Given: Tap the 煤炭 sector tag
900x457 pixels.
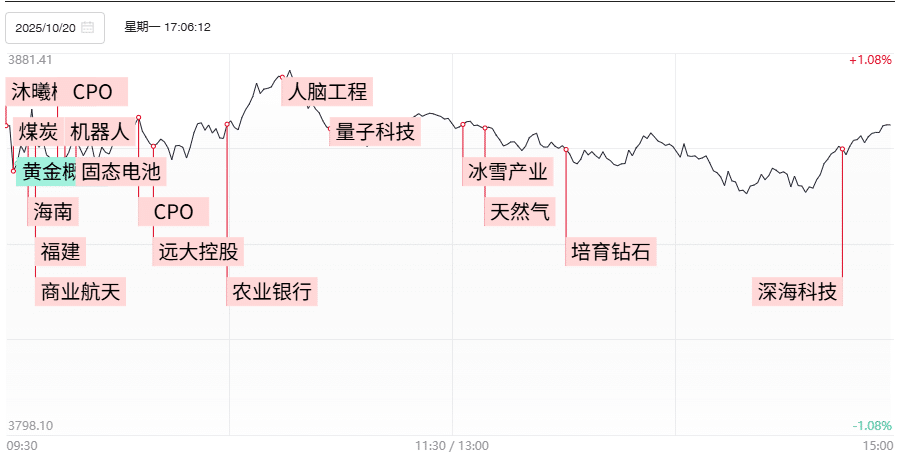Looking at the screenshot, I should (38, 131).
